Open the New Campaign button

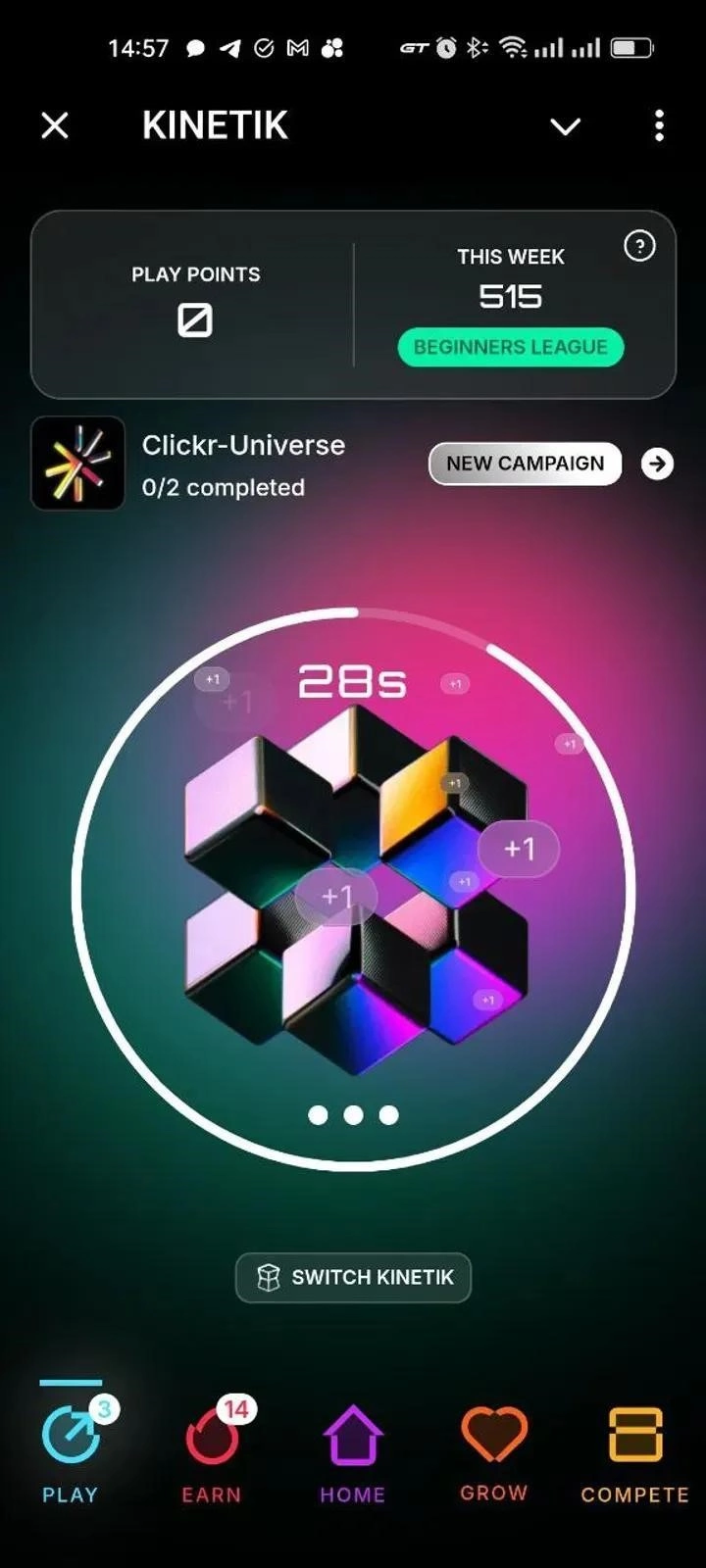[x=525, y=464]
